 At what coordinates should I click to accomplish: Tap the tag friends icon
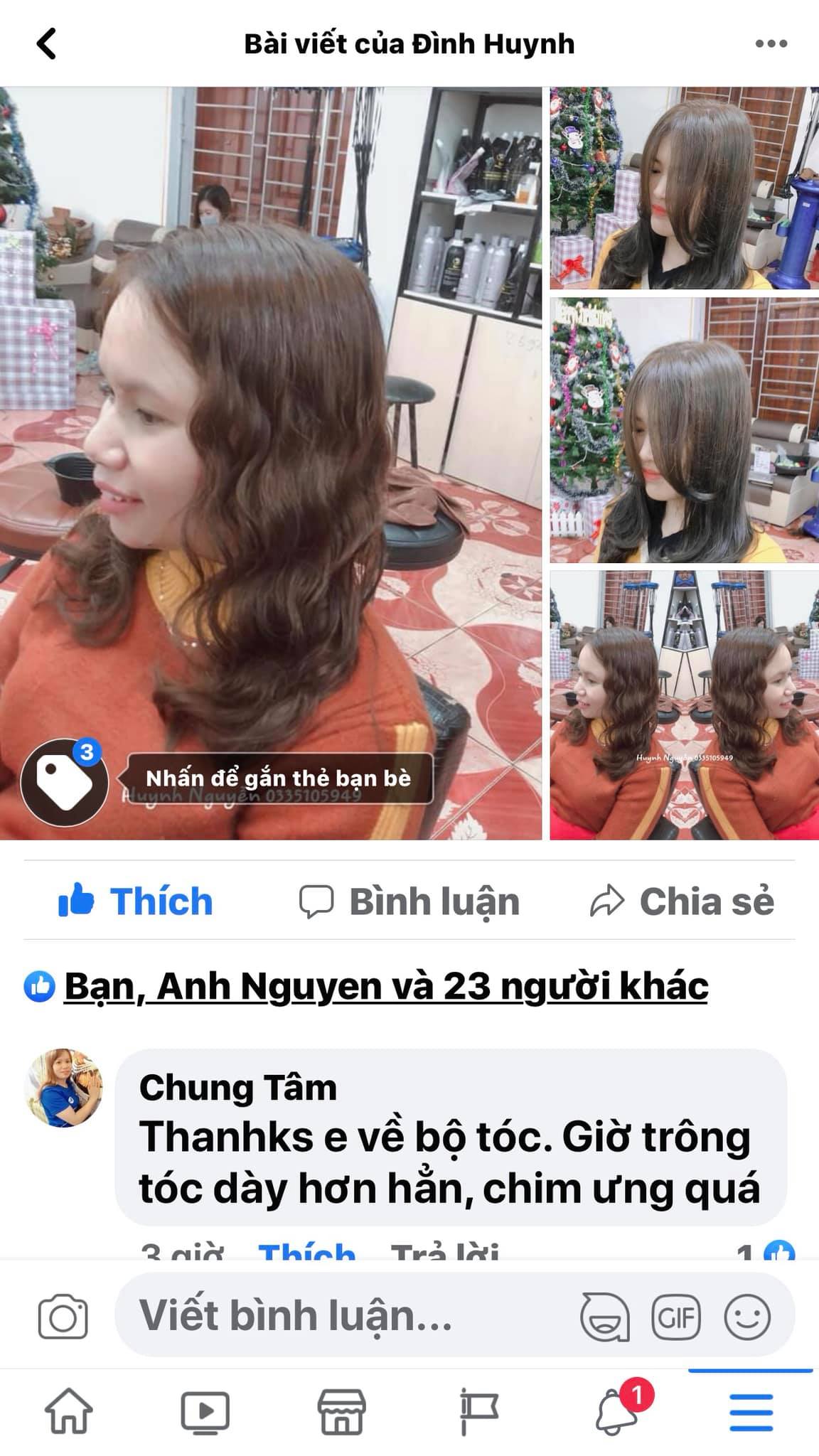65,782
